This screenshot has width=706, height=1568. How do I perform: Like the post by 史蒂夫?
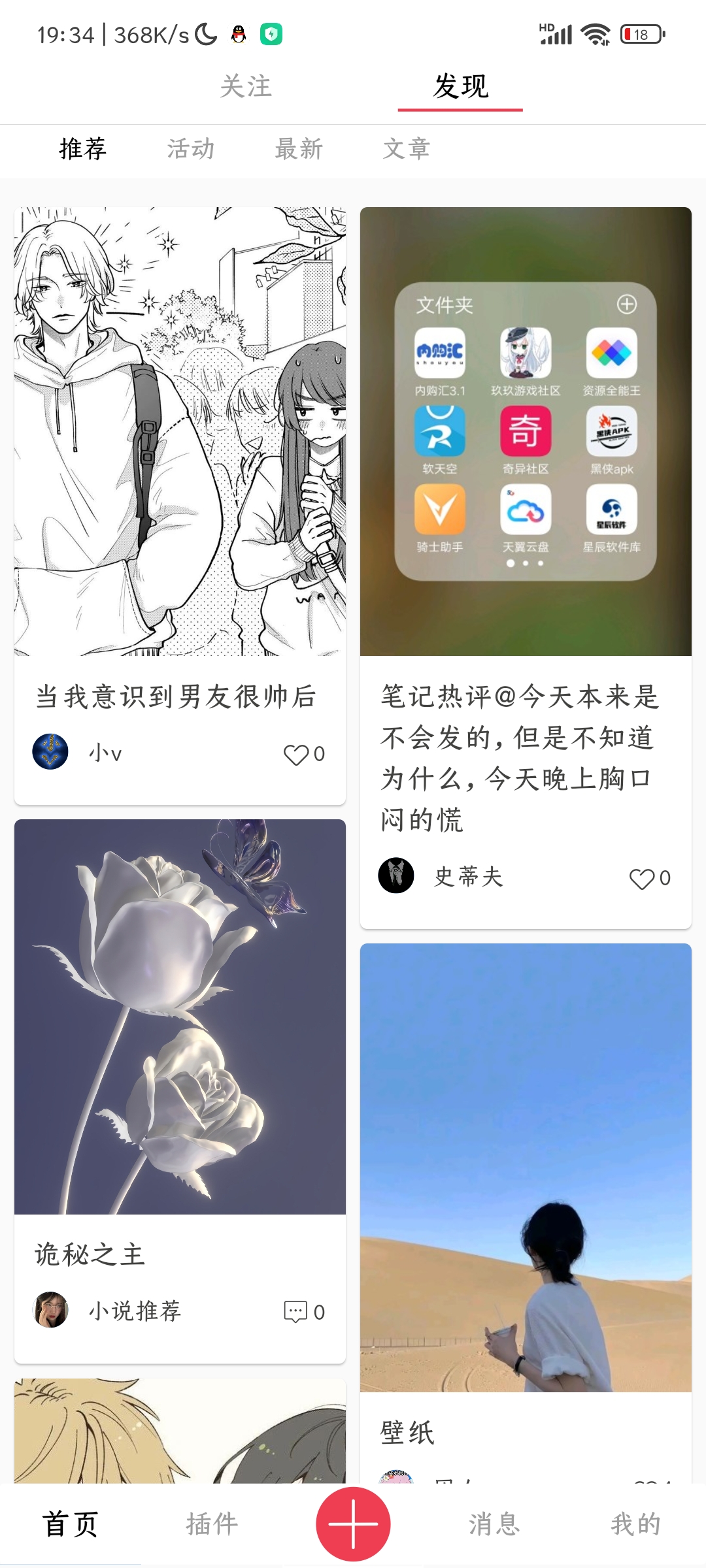tap(641, 878)
